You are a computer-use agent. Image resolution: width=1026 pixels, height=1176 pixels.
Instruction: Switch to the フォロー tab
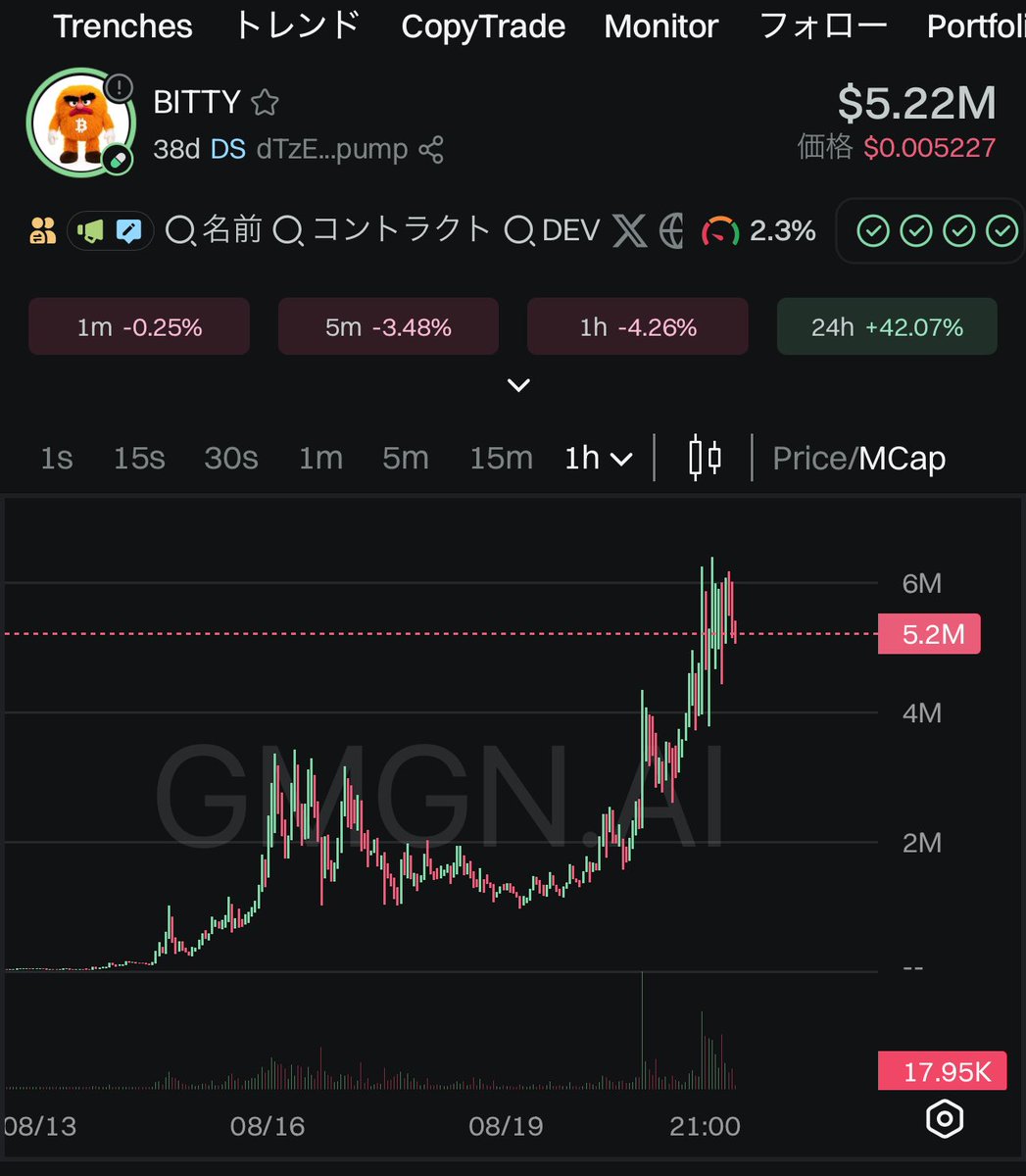[822, 26]
